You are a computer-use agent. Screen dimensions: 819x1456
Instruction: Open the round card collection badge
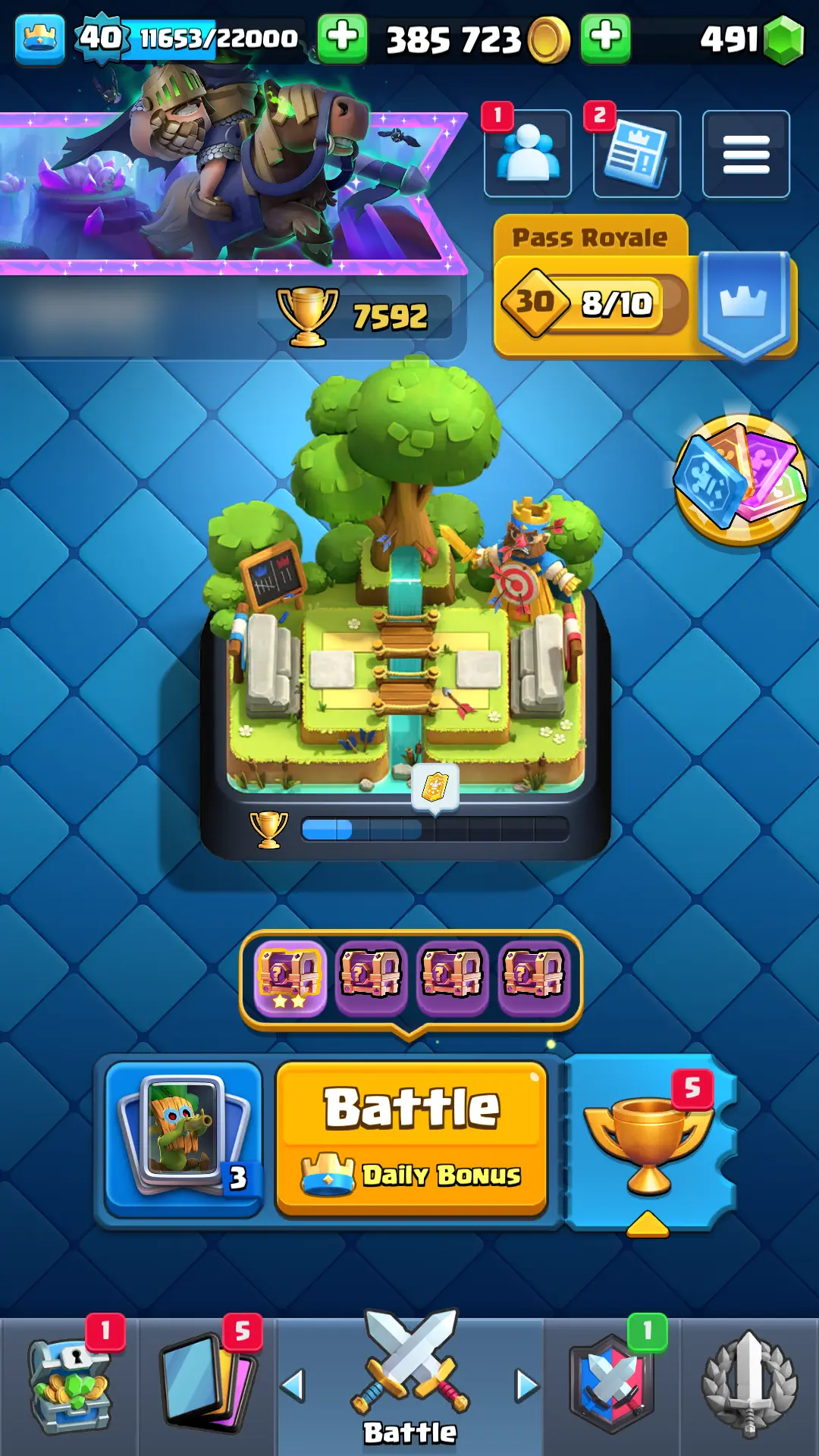[740, 479]
